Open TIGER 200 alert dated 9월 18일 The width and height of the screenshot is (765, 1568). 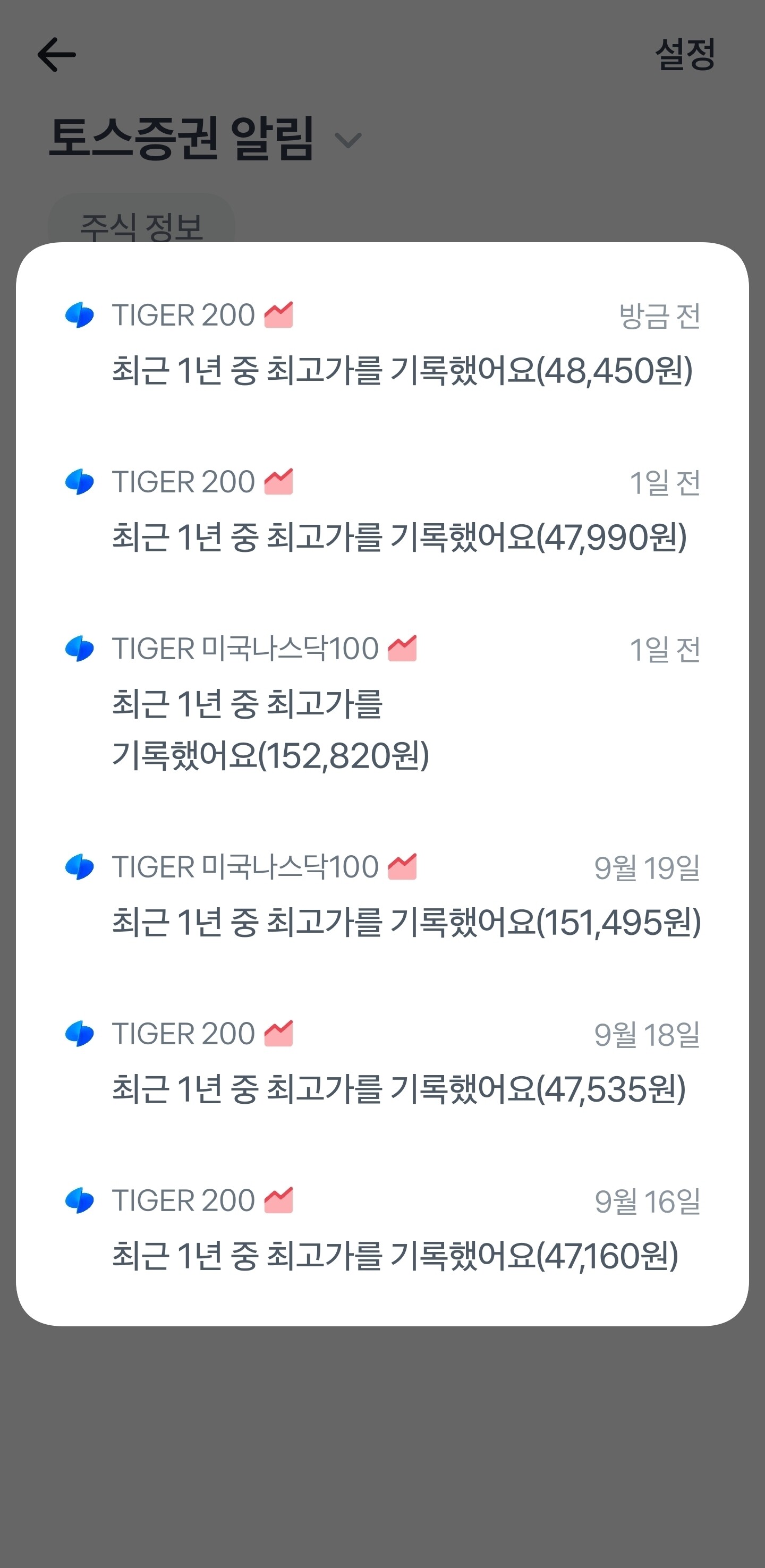[382, 1062]
